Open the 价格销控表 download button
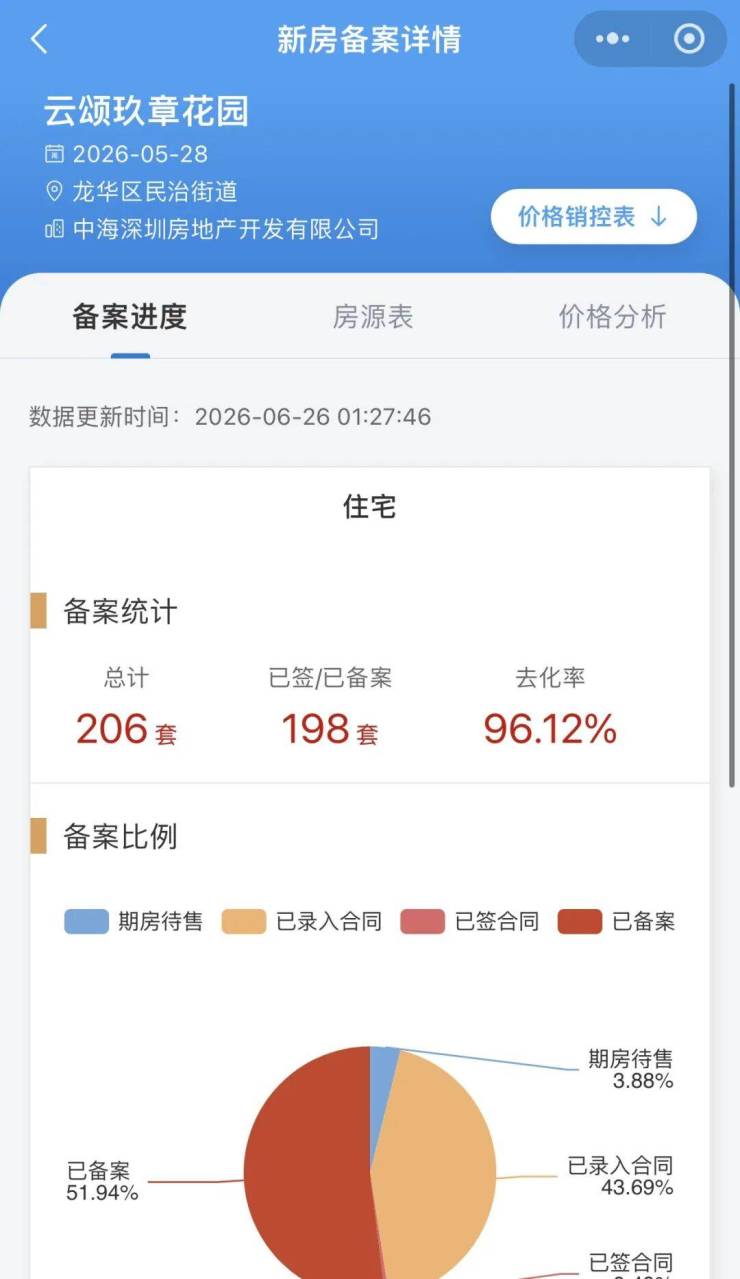 coord(593,217)
